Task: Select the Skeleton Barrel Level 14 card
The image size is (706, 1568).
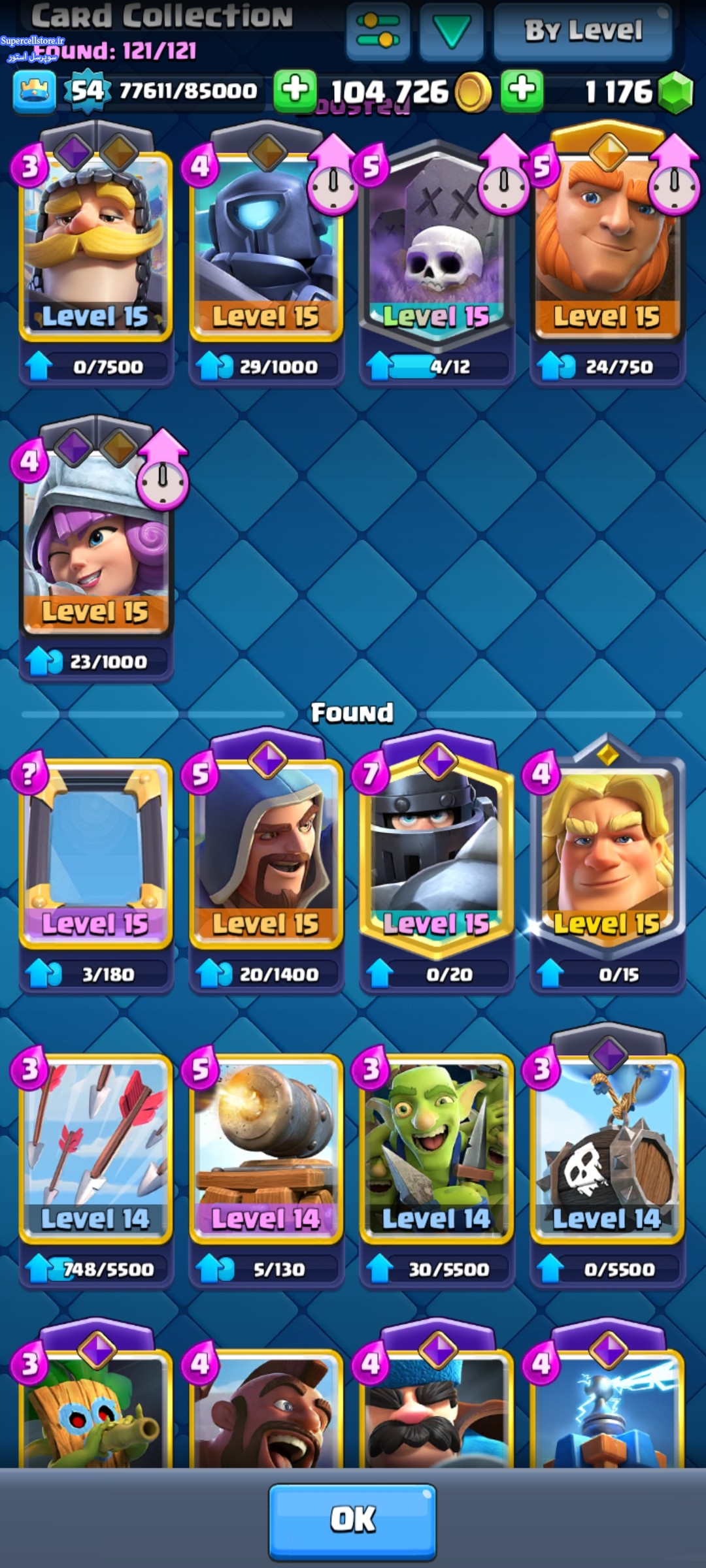Action: (607, 1150)
